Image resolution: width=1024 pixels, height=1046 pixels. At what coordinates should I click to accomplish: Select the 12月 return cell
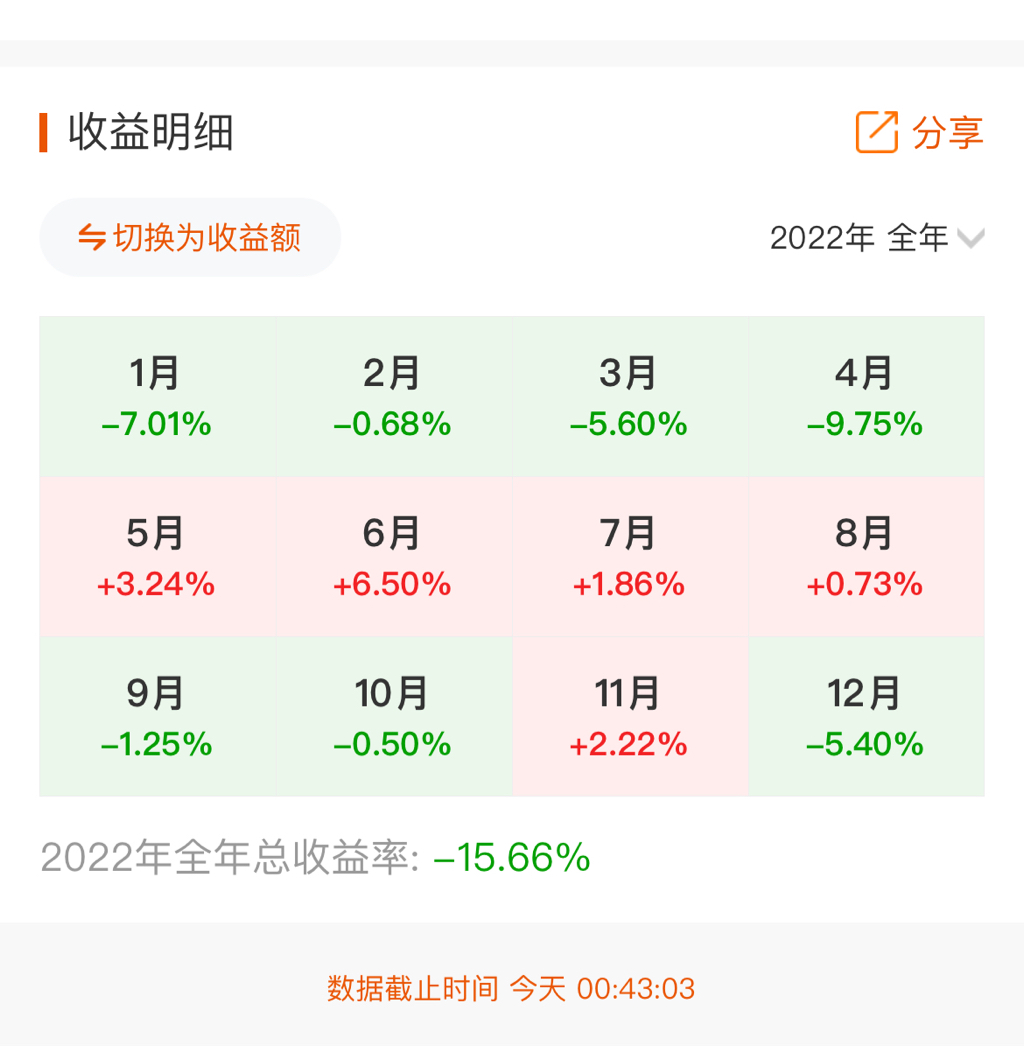pyautogui.click(x=866, y=717)
